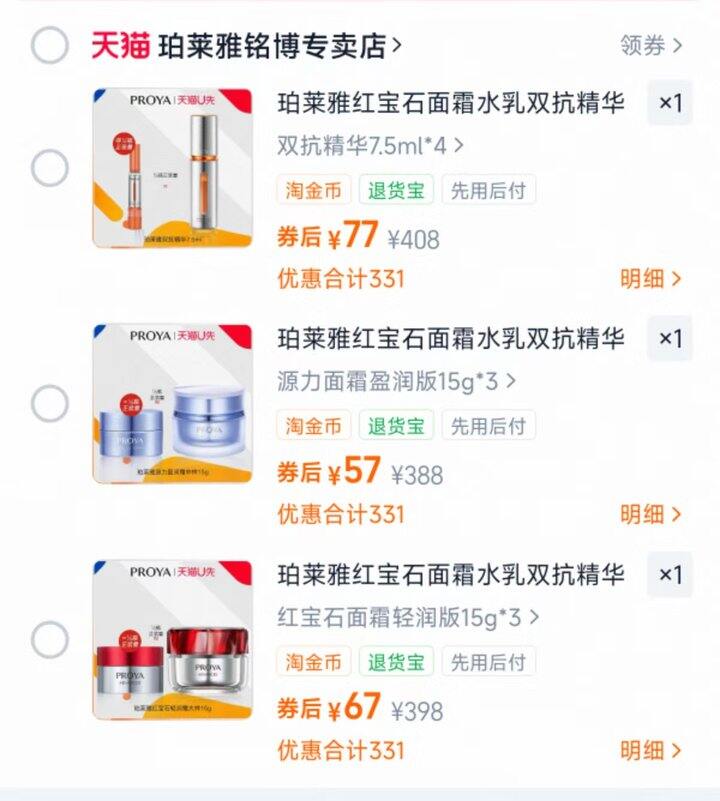Open the 珀莱雅铭博专卖店 store page

pos(272,45)
